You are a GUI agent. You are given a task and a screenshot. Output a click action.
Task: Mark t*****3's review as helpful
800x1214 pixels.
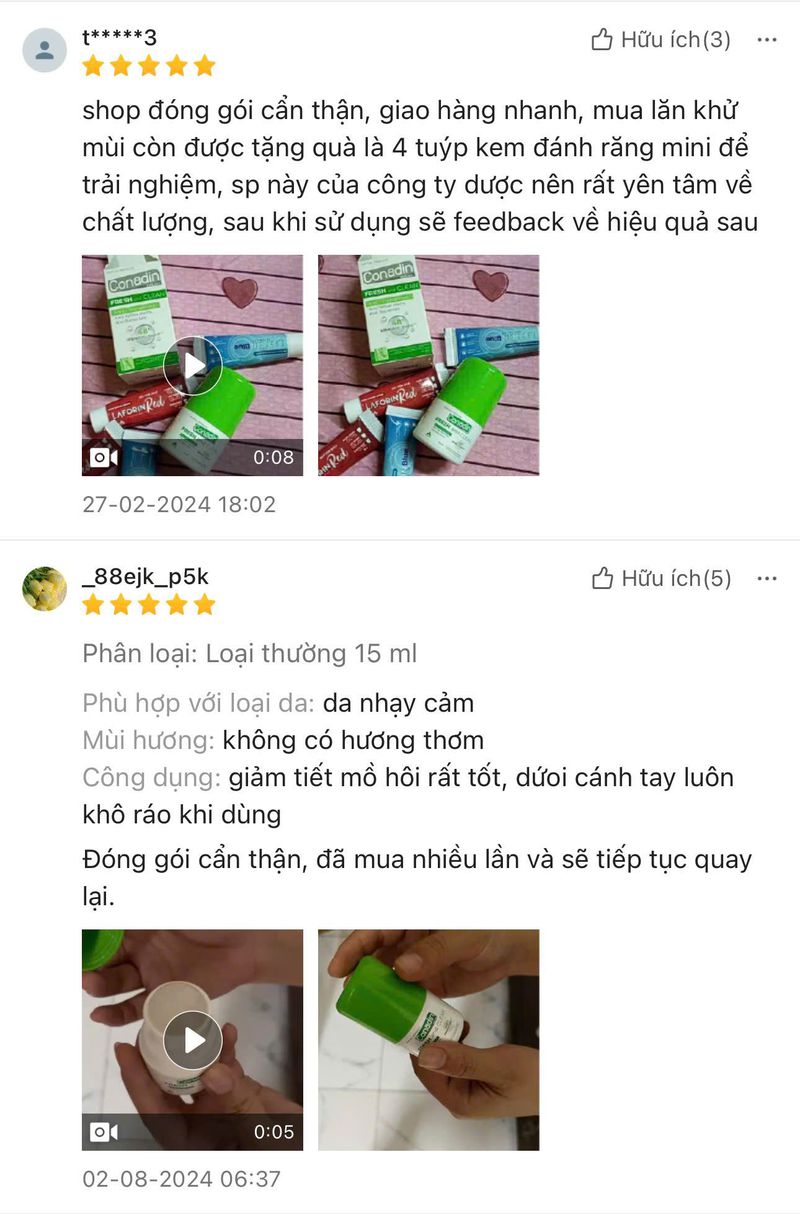[x=661, y=40]
